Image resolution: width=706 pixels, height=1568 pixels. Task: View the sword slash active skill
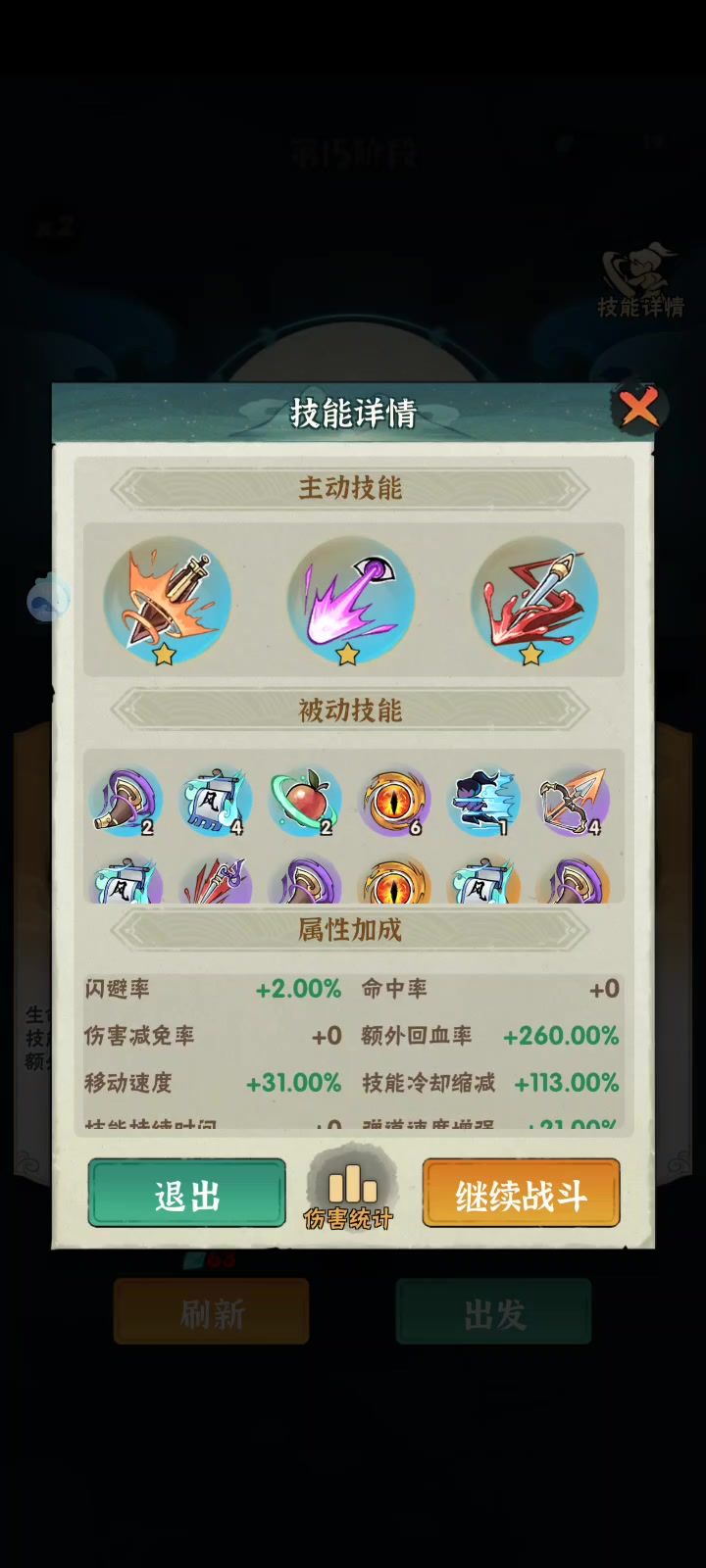168,601
